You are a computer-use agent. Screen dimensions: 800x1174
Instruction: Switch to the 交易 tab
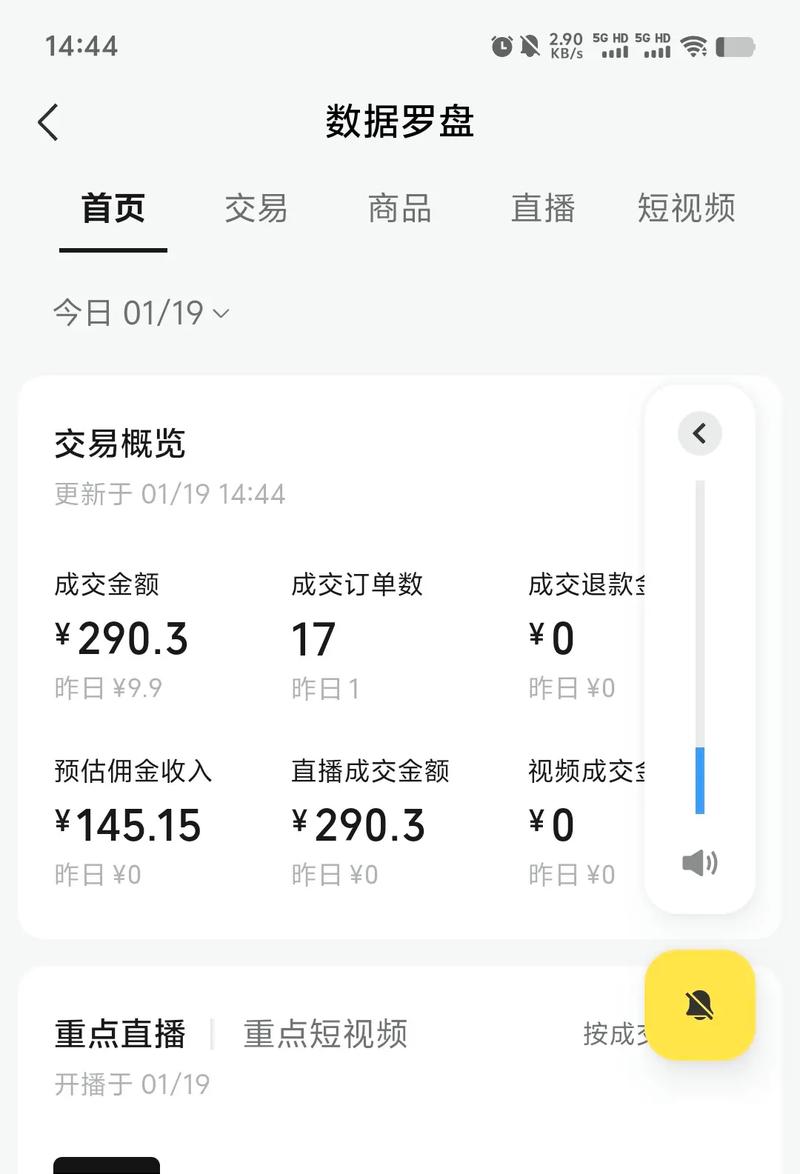tap(256, 210)
